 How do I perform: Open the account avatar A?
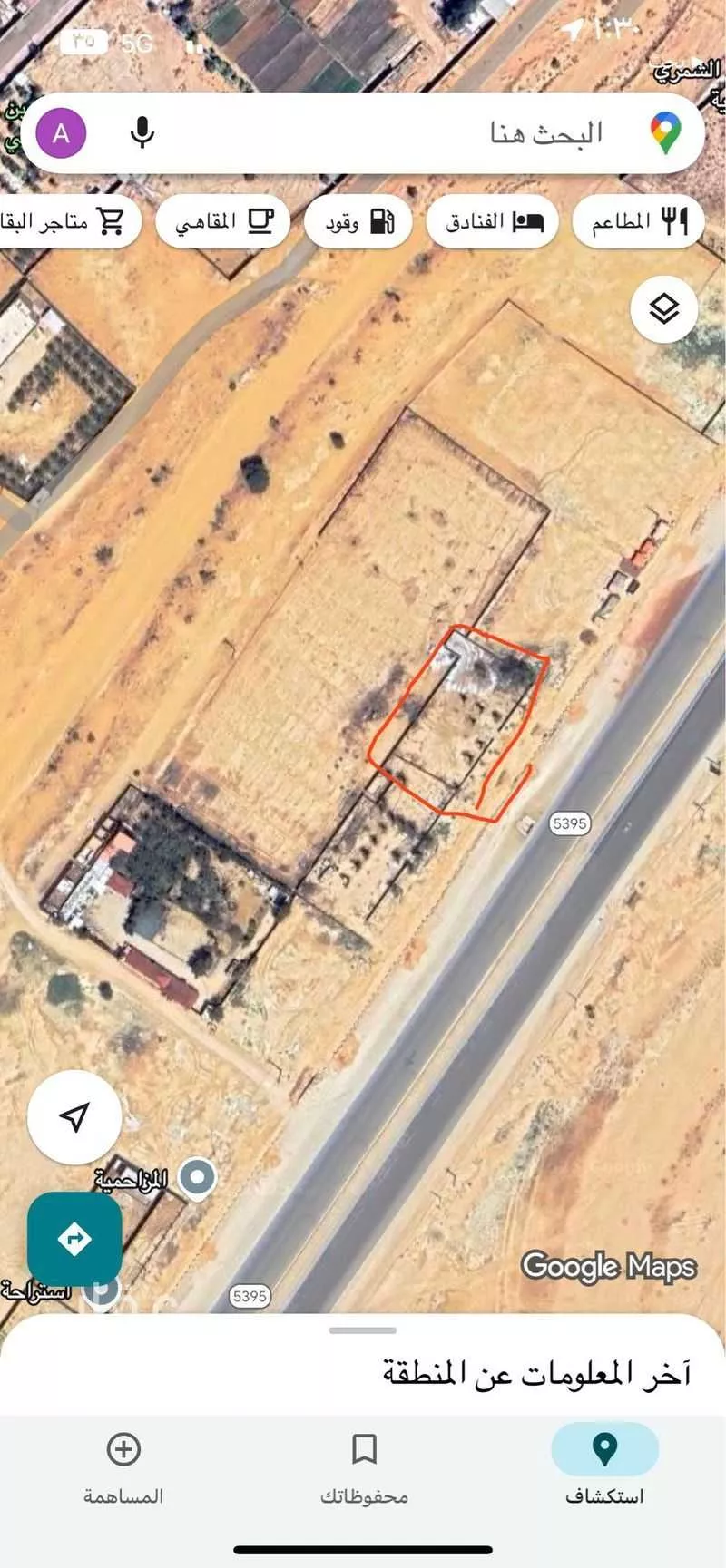[x=61, y=134]
